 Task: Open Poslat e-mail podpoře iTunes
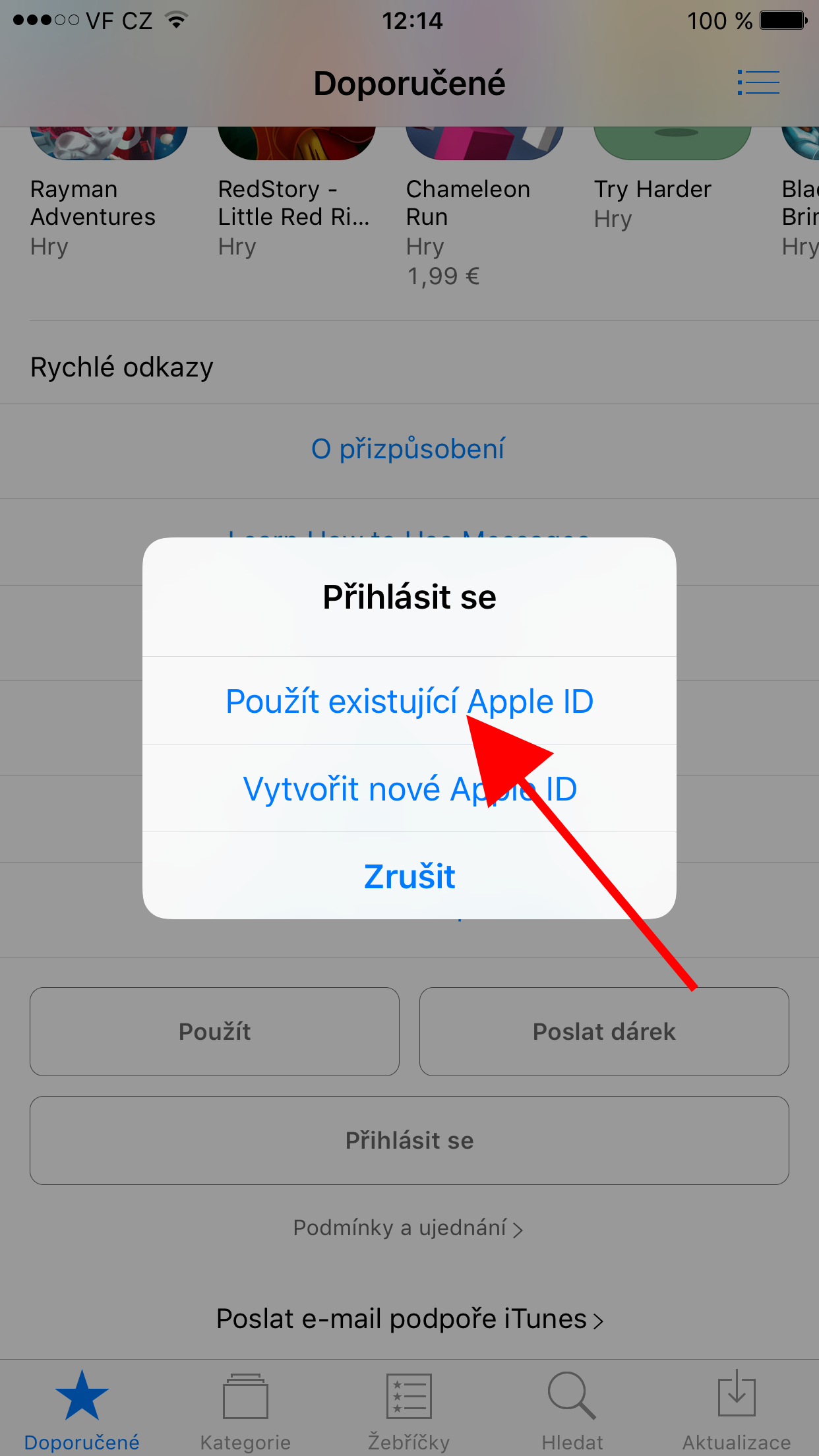pos(409,1319)
